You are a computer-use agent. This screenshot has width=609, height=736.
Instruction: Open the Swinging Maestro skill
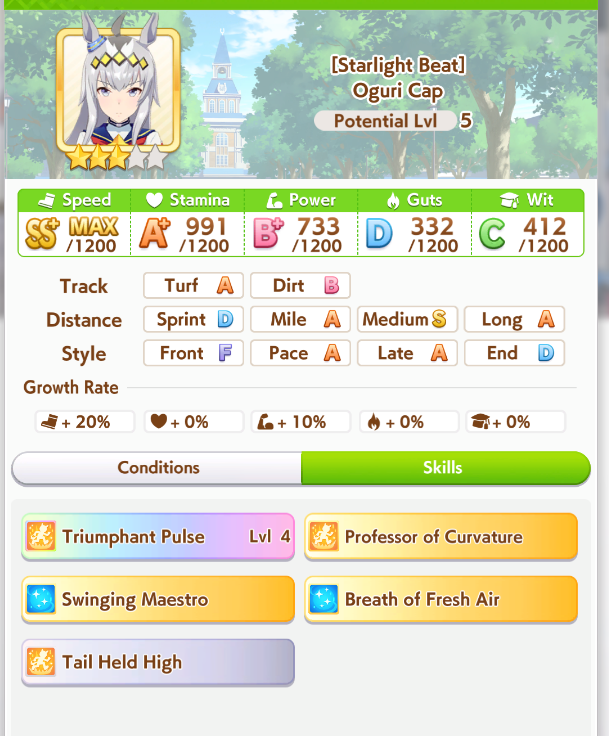(158, 600)
